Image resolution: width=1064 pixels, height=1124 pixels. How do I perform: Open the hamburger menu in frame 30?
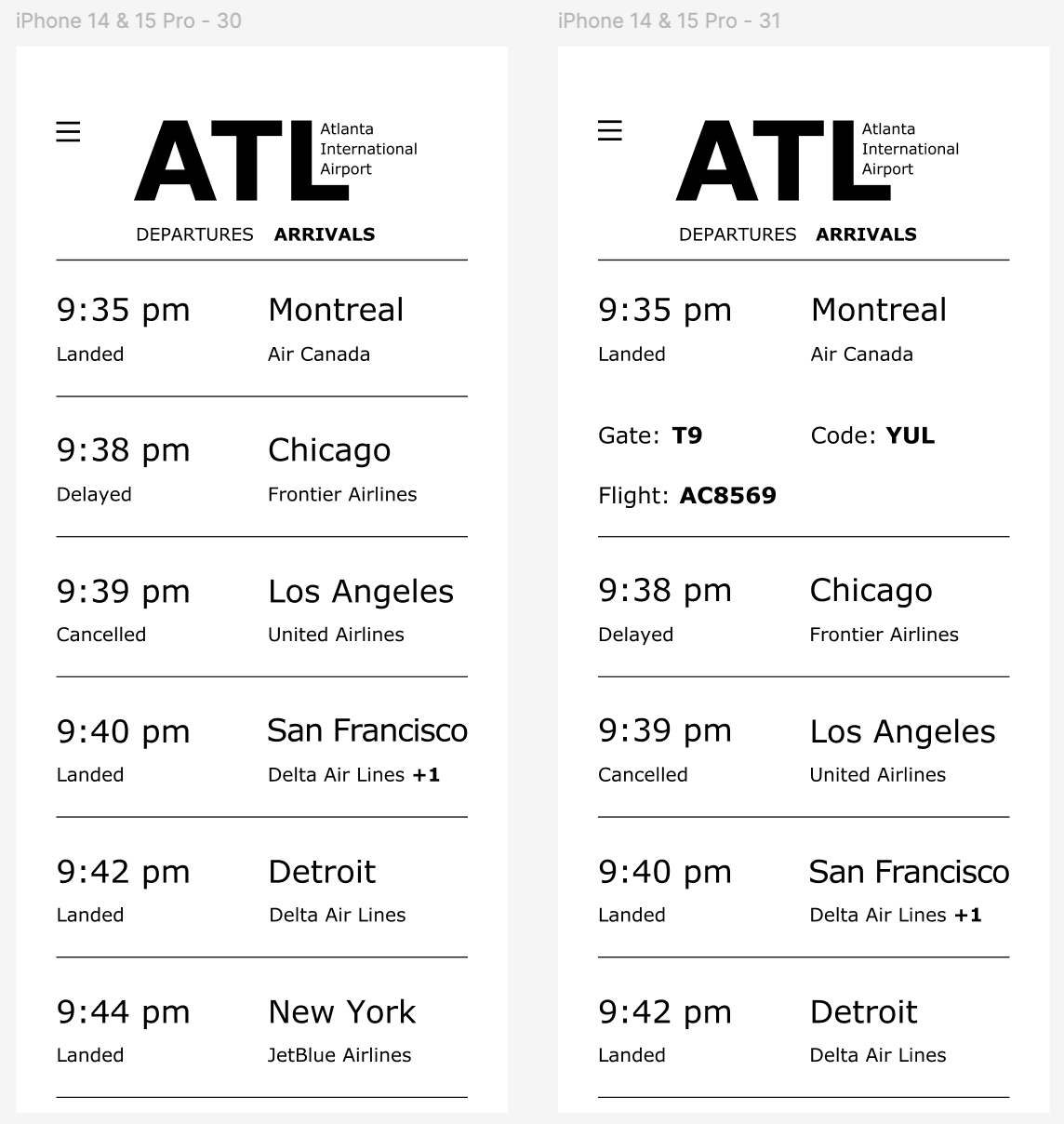pos(68,131)
